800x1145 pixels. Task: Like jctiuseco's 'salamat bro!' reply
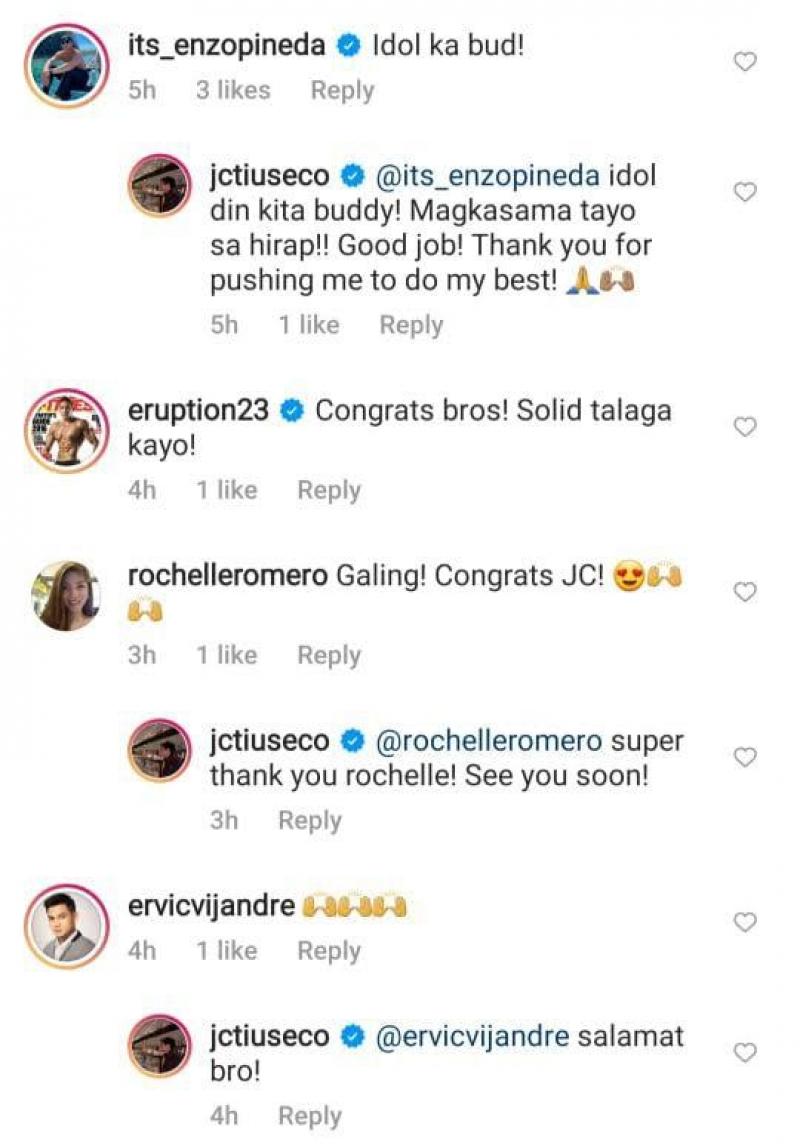[x=745, y=1052]
